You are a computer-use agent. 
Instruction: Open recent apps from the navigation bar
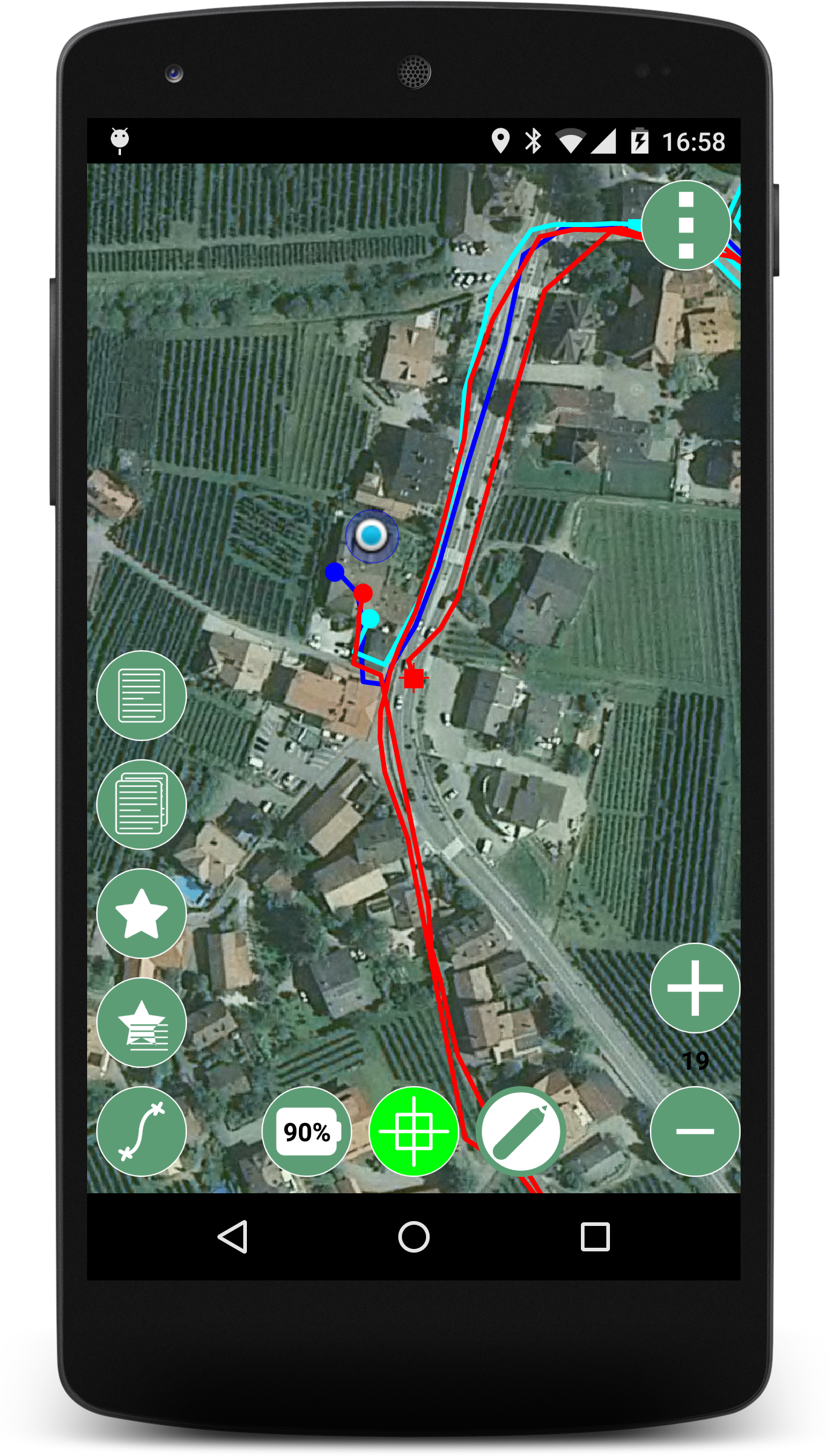pyautogui.click(x=595, y=1236)
